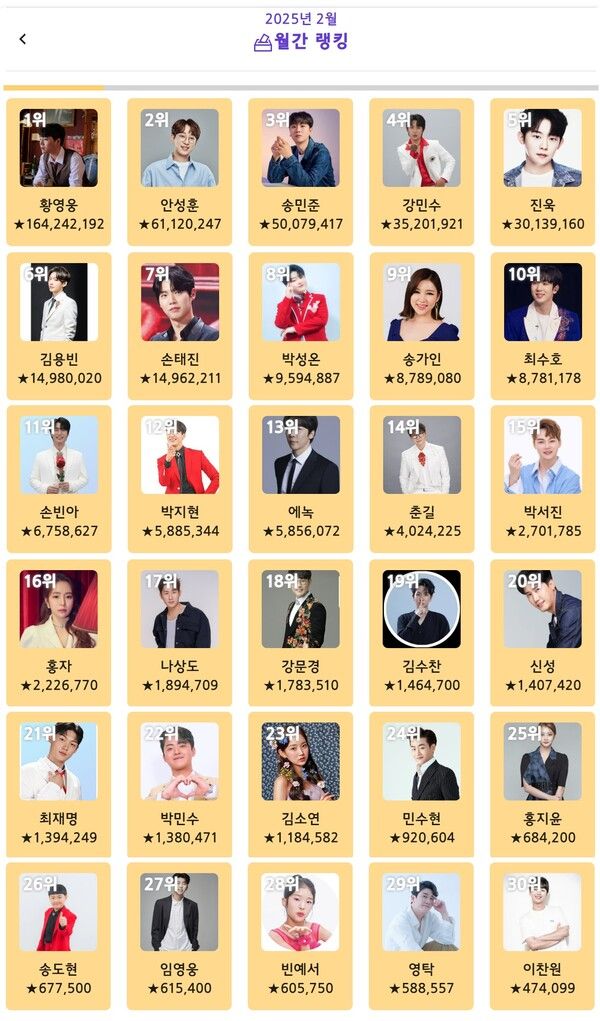The width and height of the screenshot is (600, 1021).
Task: Open 홍자 in 16th place
Action: (59, 633)
